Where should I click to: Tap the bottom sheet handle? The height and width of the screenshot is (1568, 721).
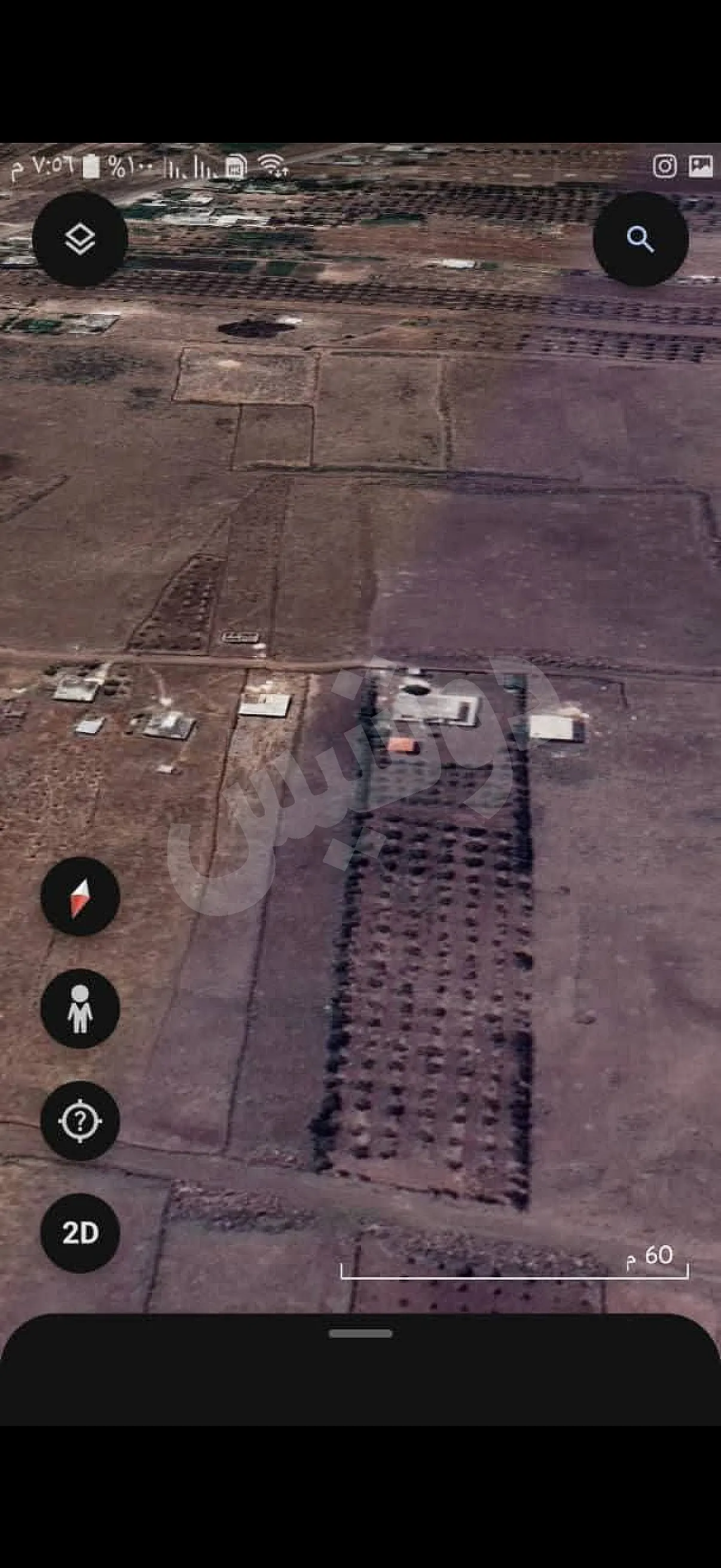(x=360, y=1334)
